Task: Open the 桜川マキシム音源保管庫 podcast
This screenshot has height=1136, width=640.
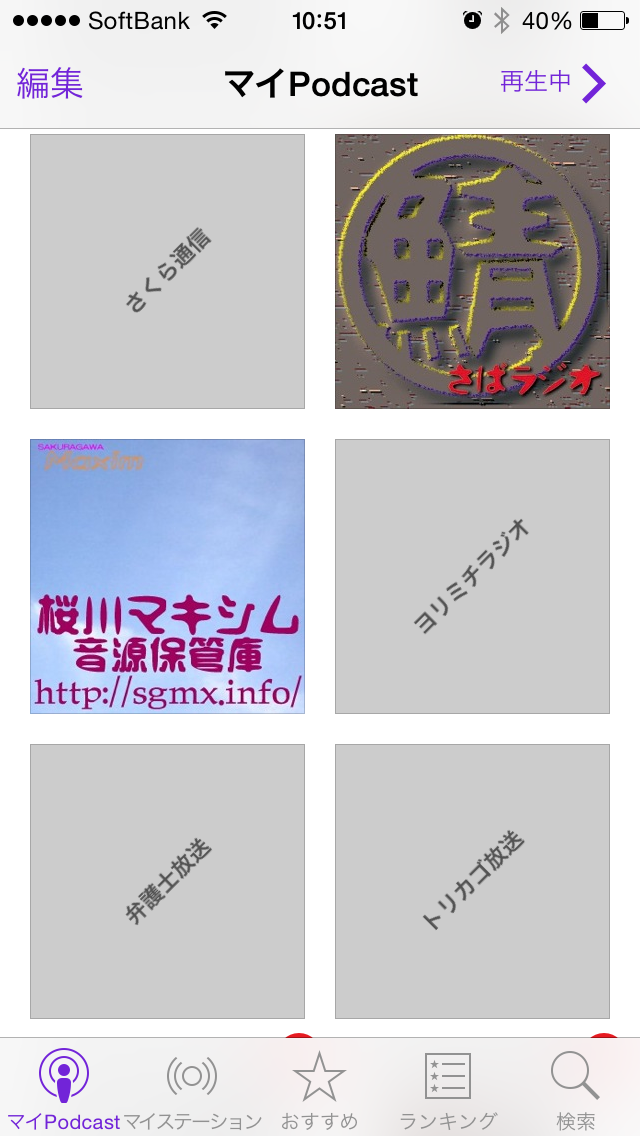Action: click(167, 576)
